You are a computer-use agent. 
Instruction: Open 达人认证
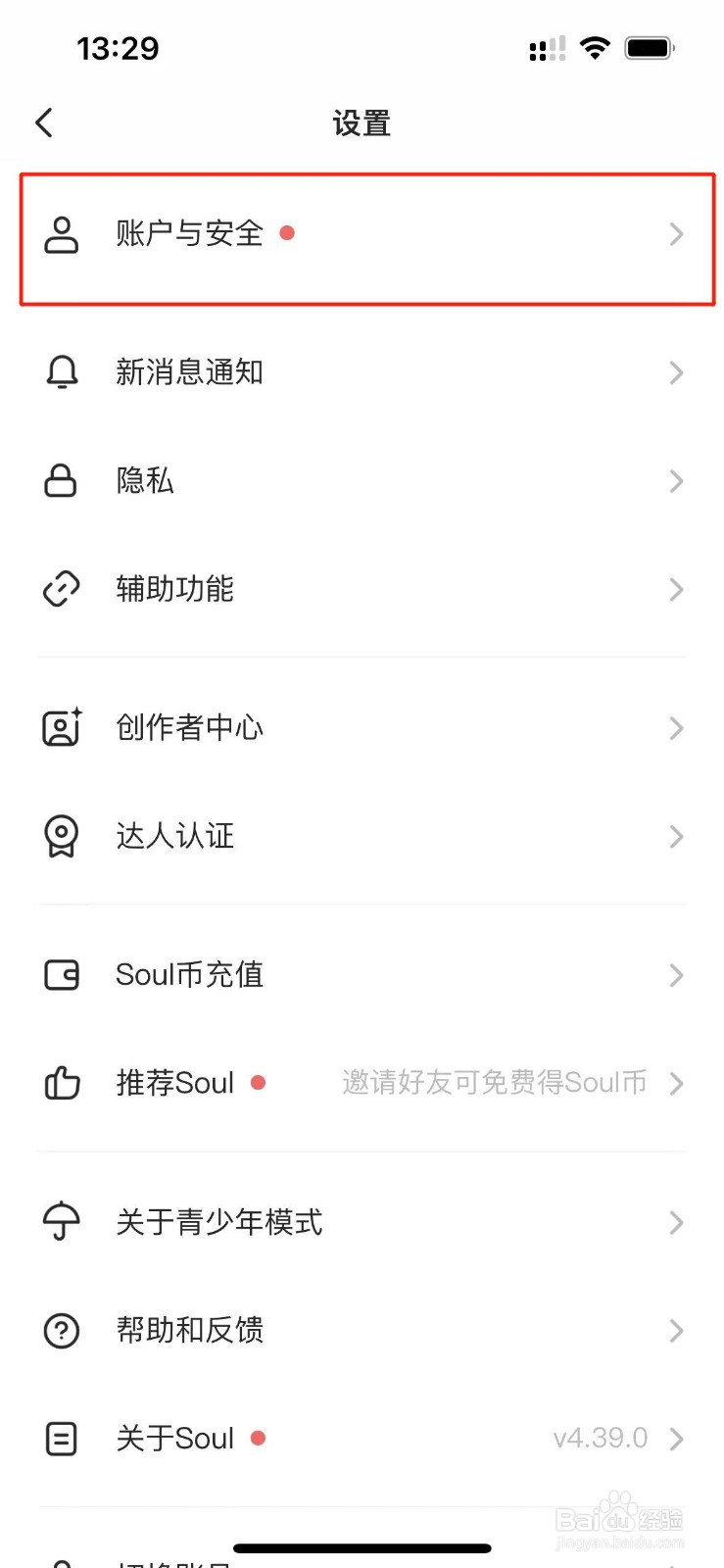tap(362, 836)
